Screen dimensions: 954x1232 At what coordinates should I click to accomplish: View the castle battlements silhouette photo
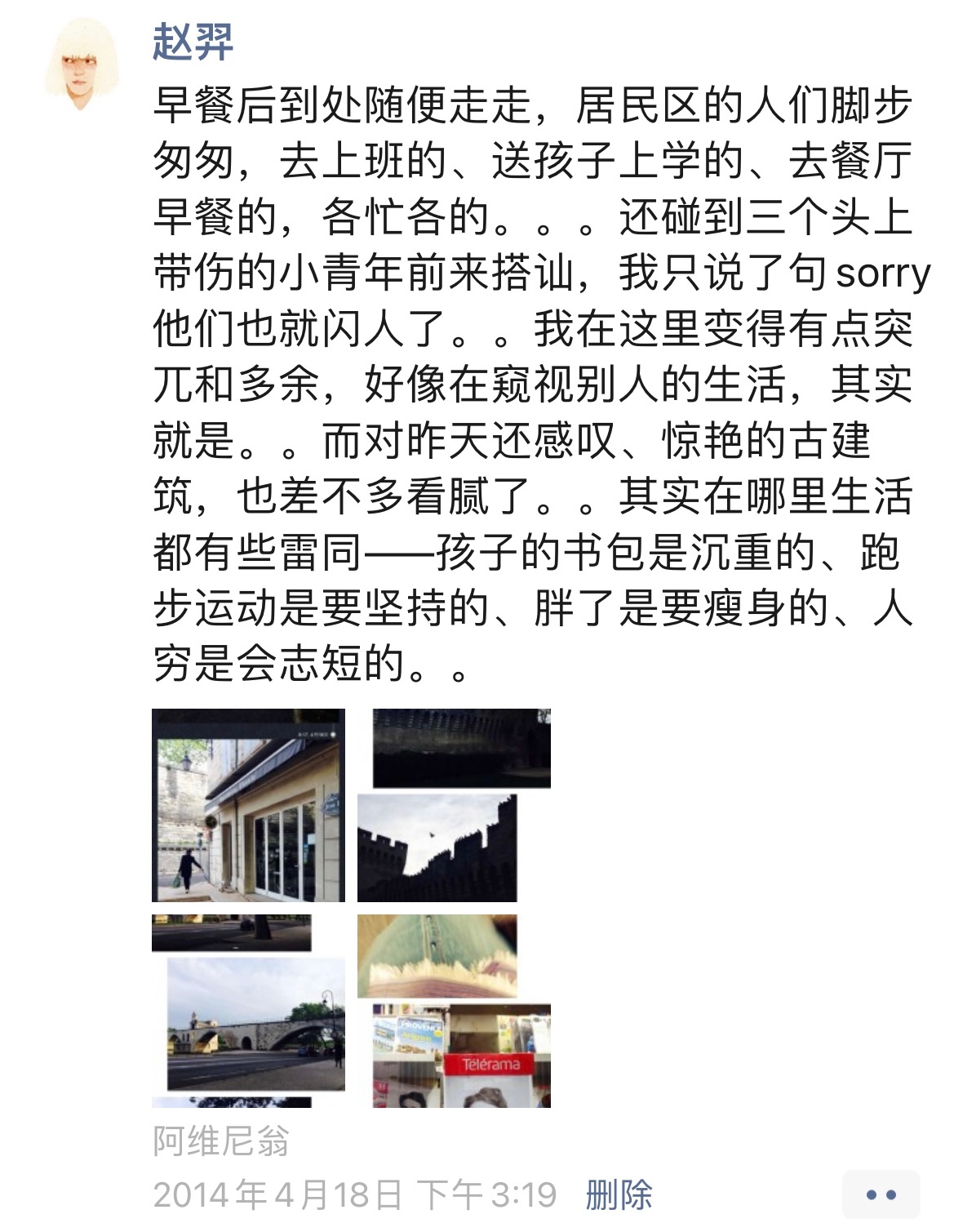point(437,847)
